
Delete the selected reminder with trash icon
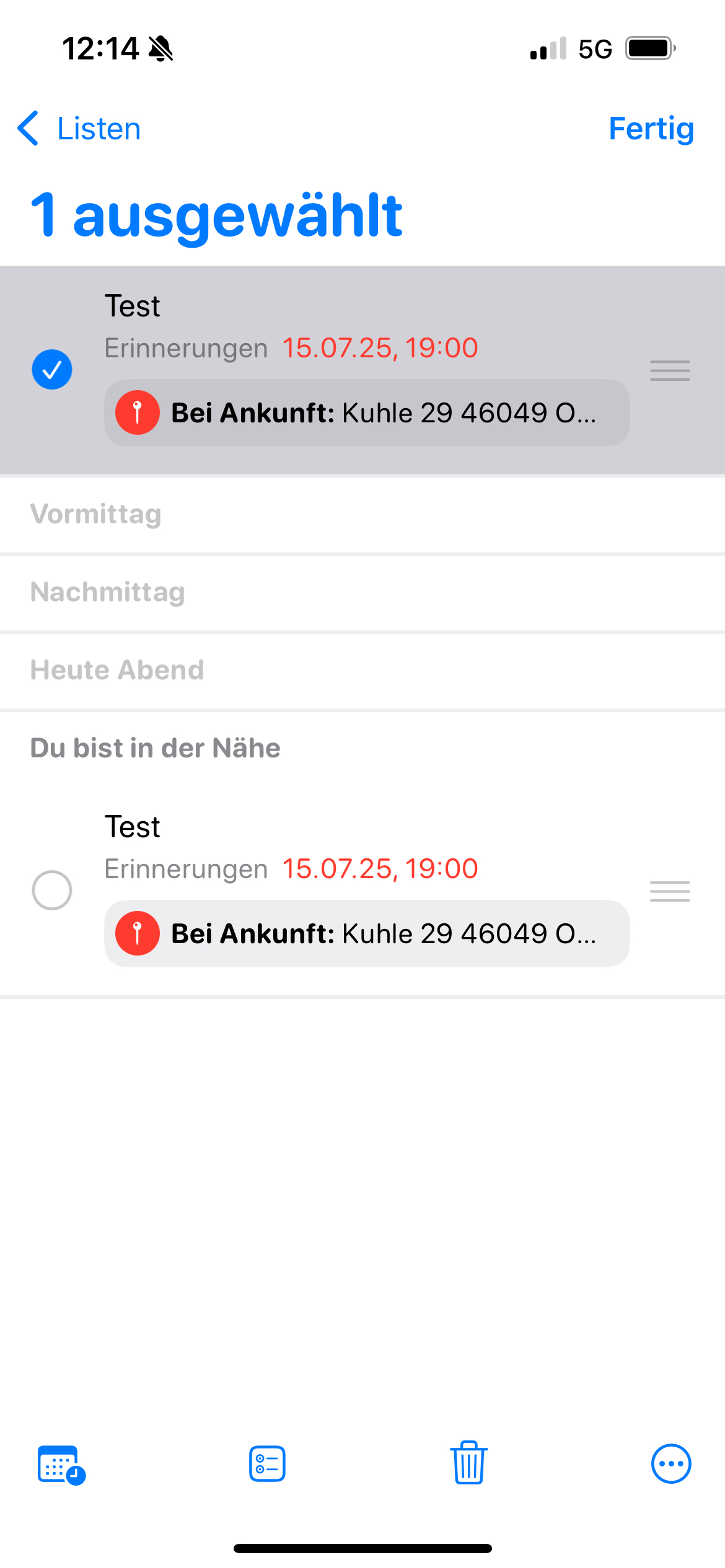point(468,1463)
